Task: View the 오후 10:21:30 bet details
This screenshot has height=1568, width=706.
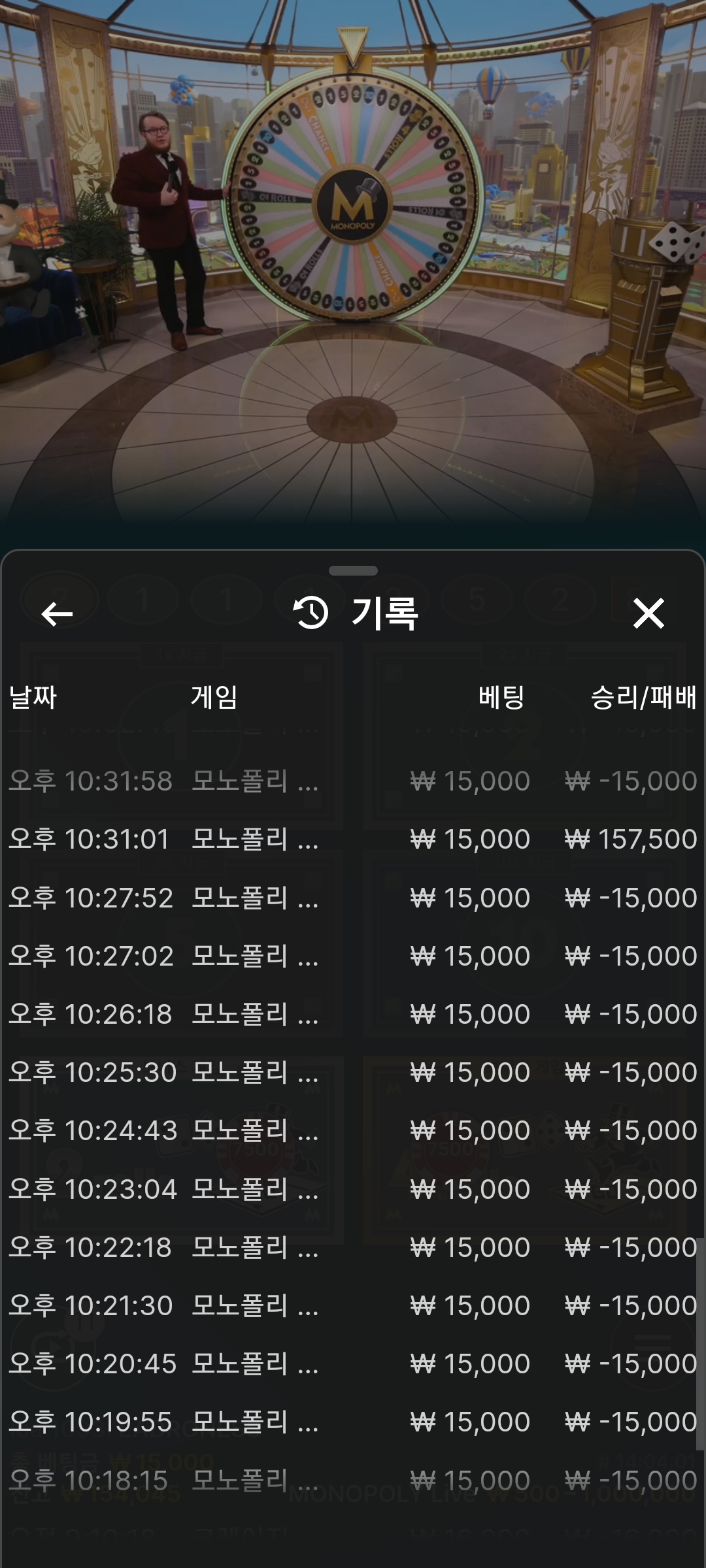Action: click(353, 1305)
